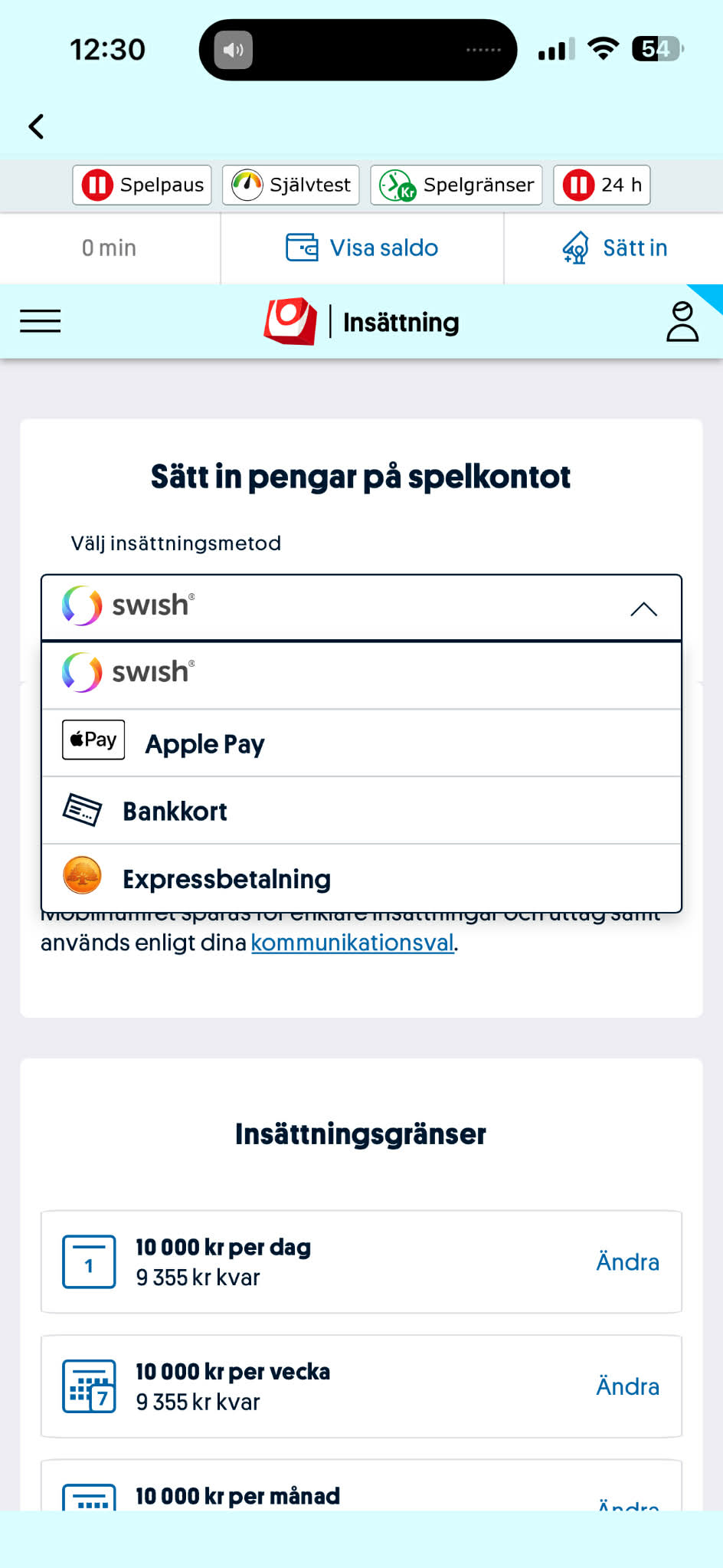Click the red dice logo

(x=290, y=321)
